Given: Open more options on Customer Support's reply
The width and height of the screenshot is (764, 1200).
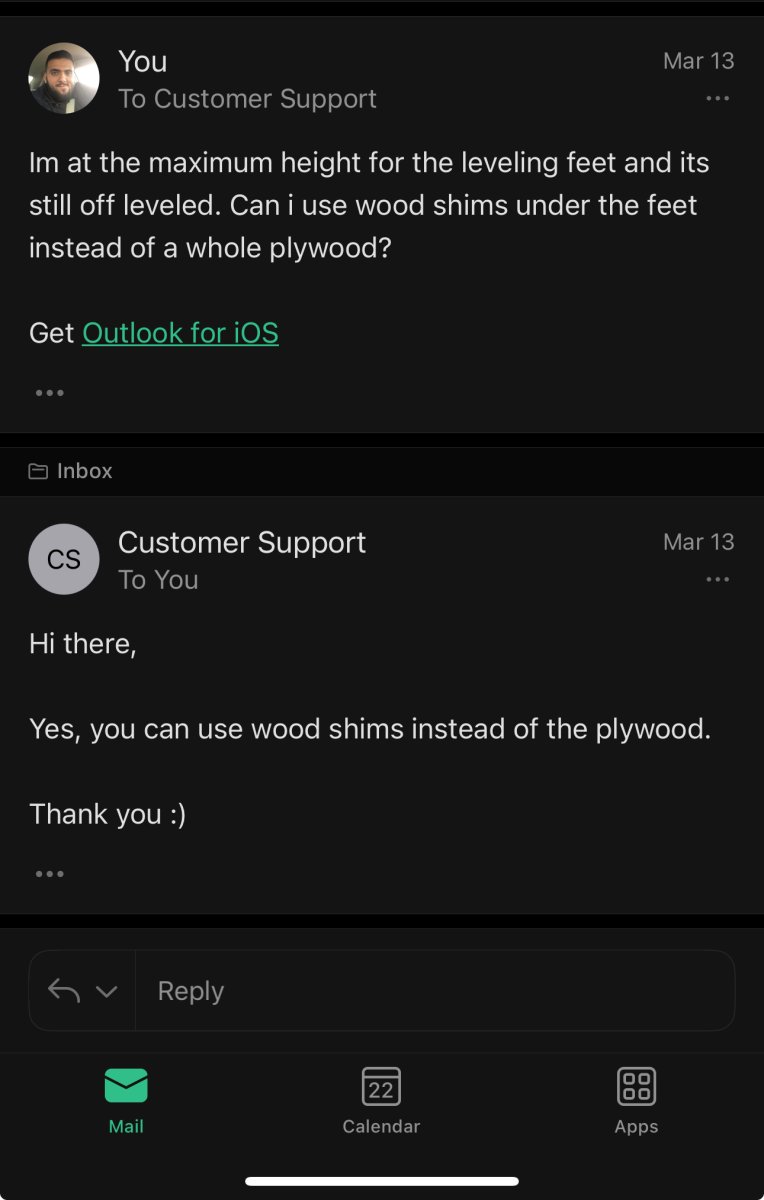Looking at the screenshot, I should click(717, 580).
